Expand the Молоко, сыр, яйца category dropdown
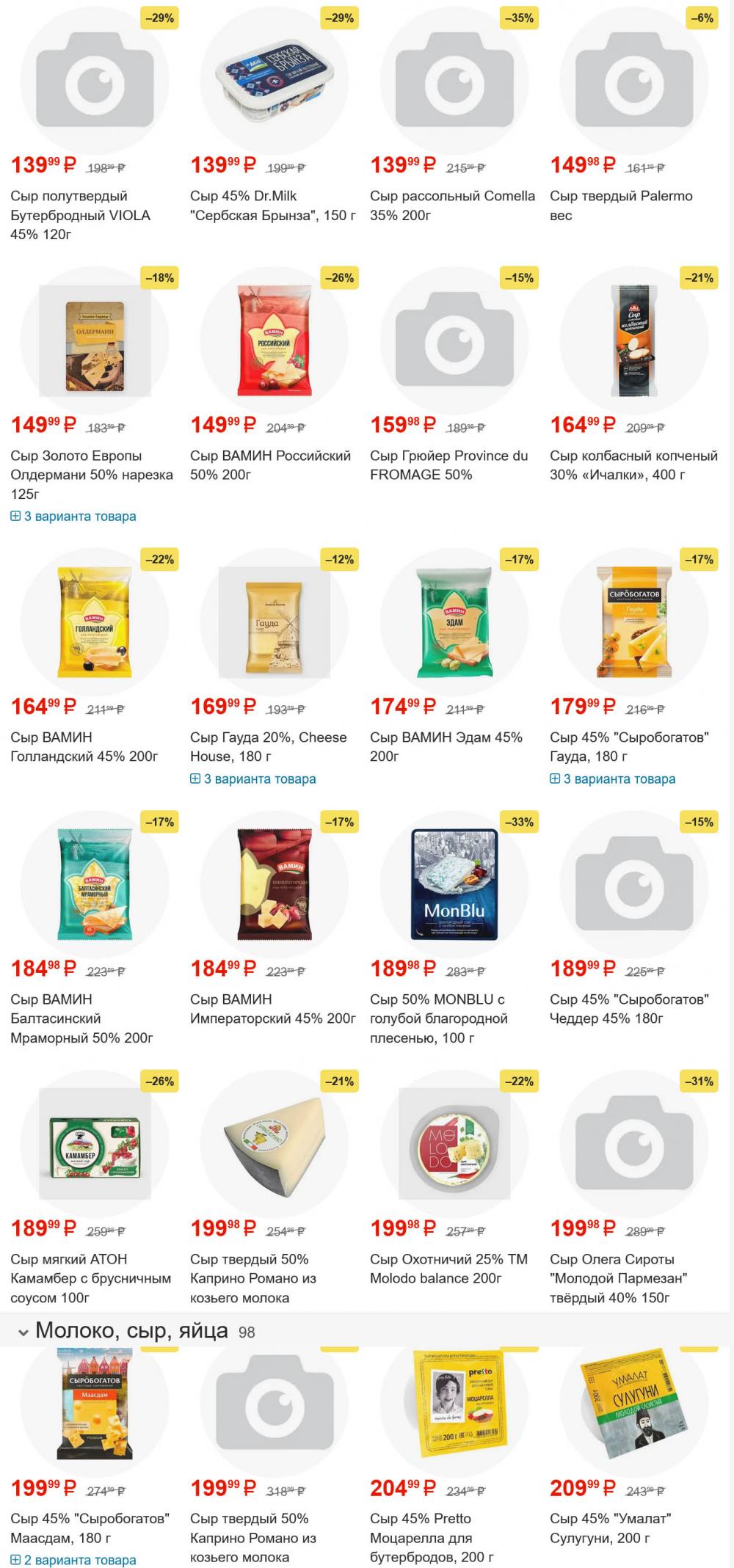The height and width of the screenshot is (1568, 734). coord(23,1332)
